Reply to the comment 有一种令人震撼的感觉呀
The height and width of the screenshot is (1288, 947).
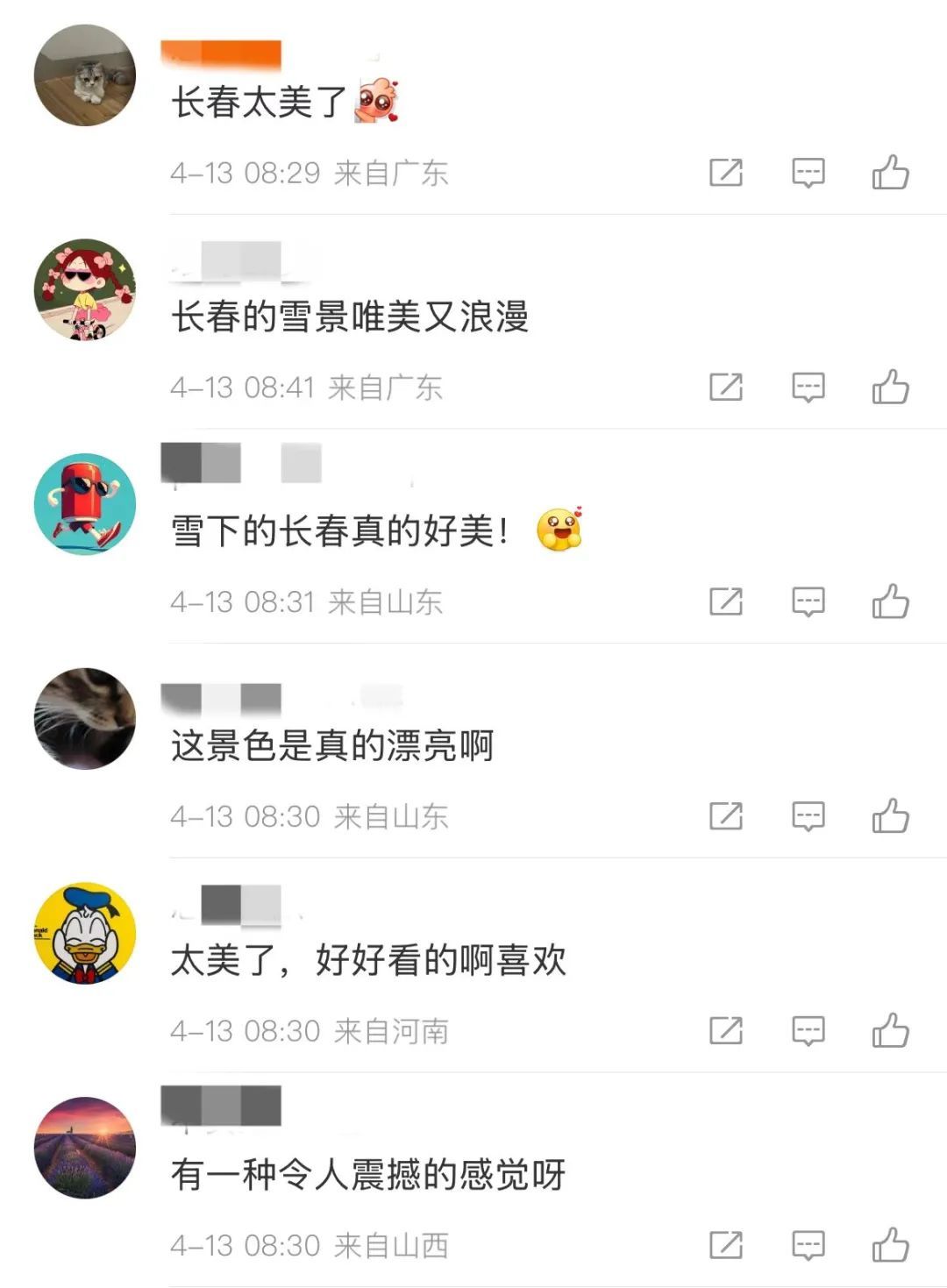[808, 1245]
